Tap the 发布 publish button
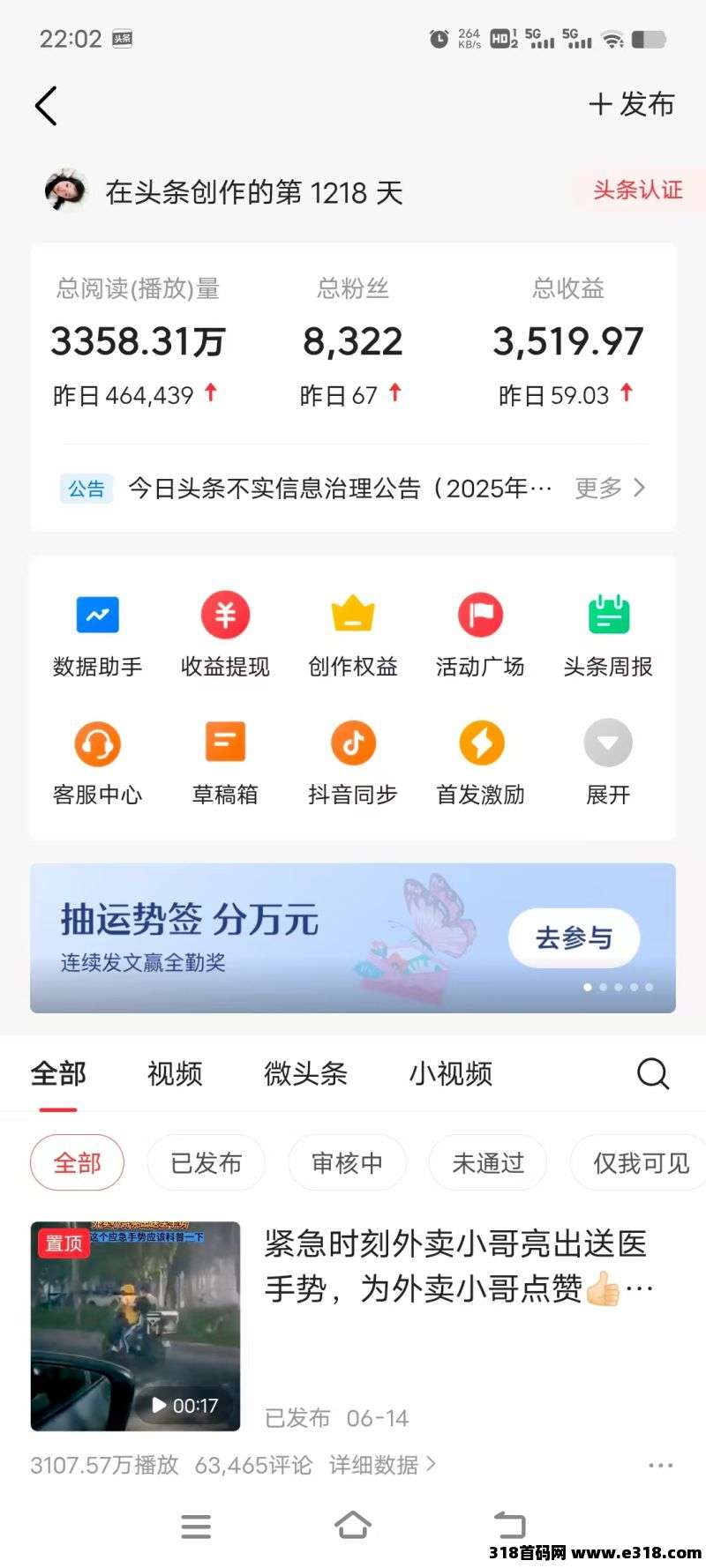The width and height of the screenshot is (706, 1568). 632,104
